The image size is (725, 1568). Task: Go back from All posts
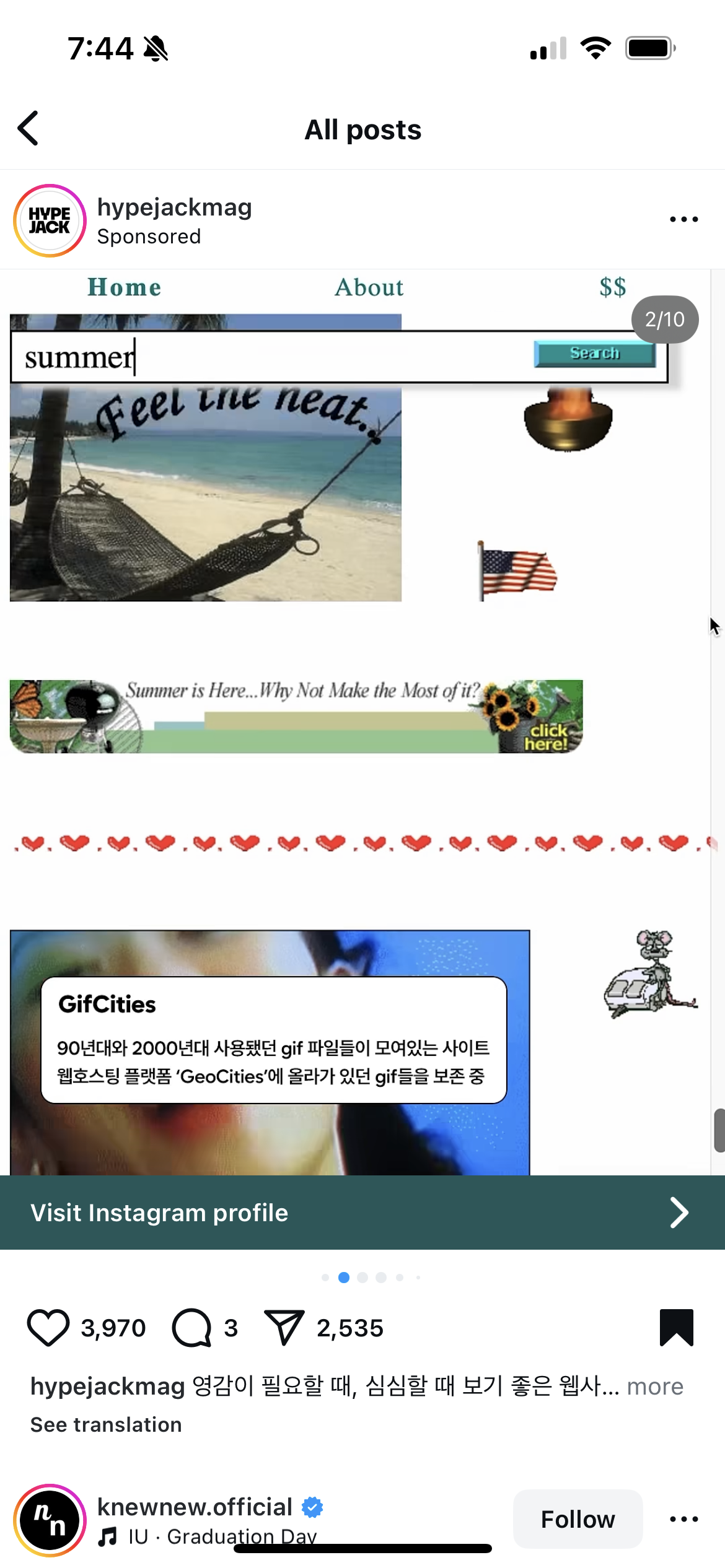28,129
